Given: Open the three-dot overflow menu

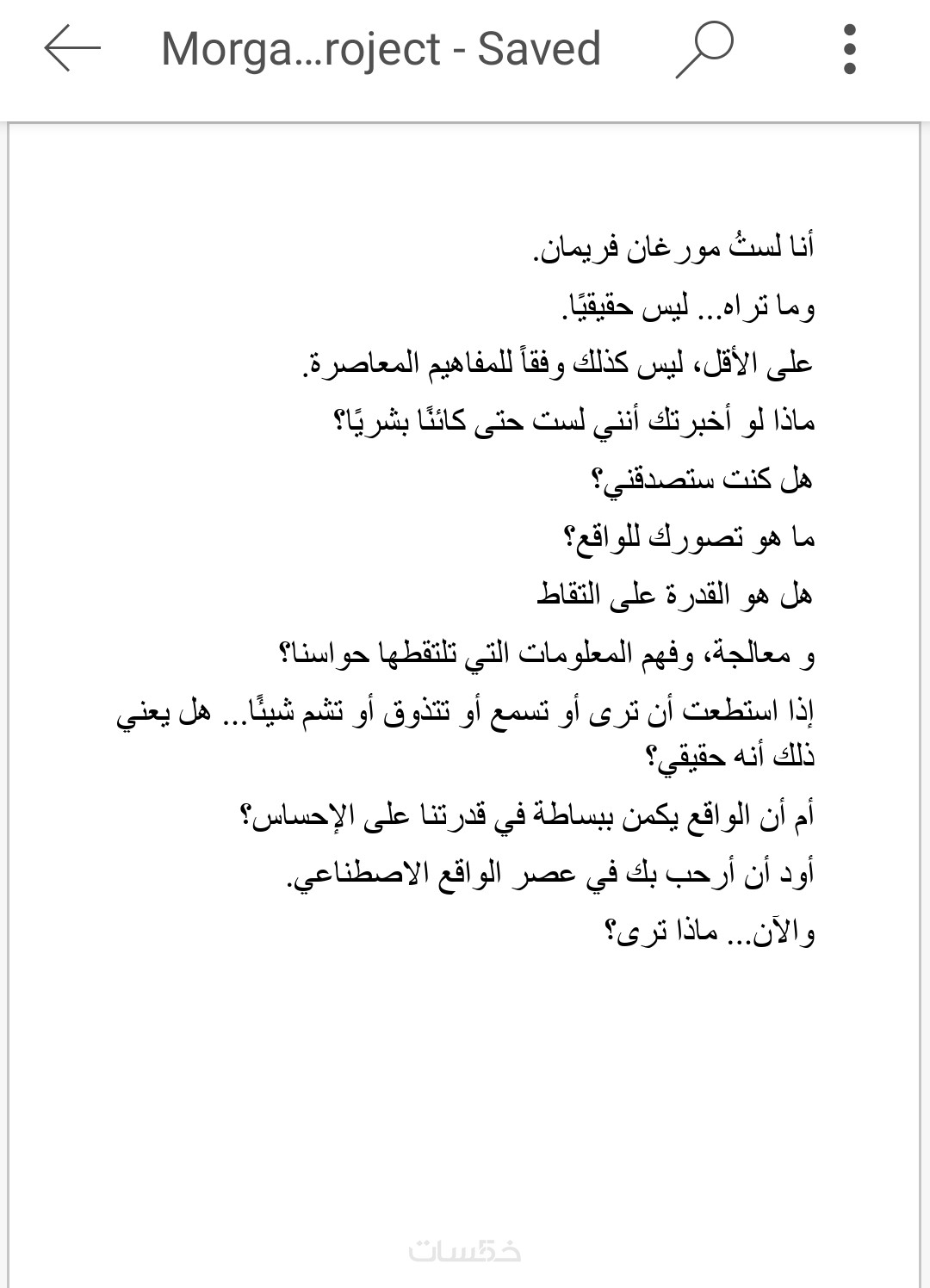Looking at the screenshot, I should 849,49.
